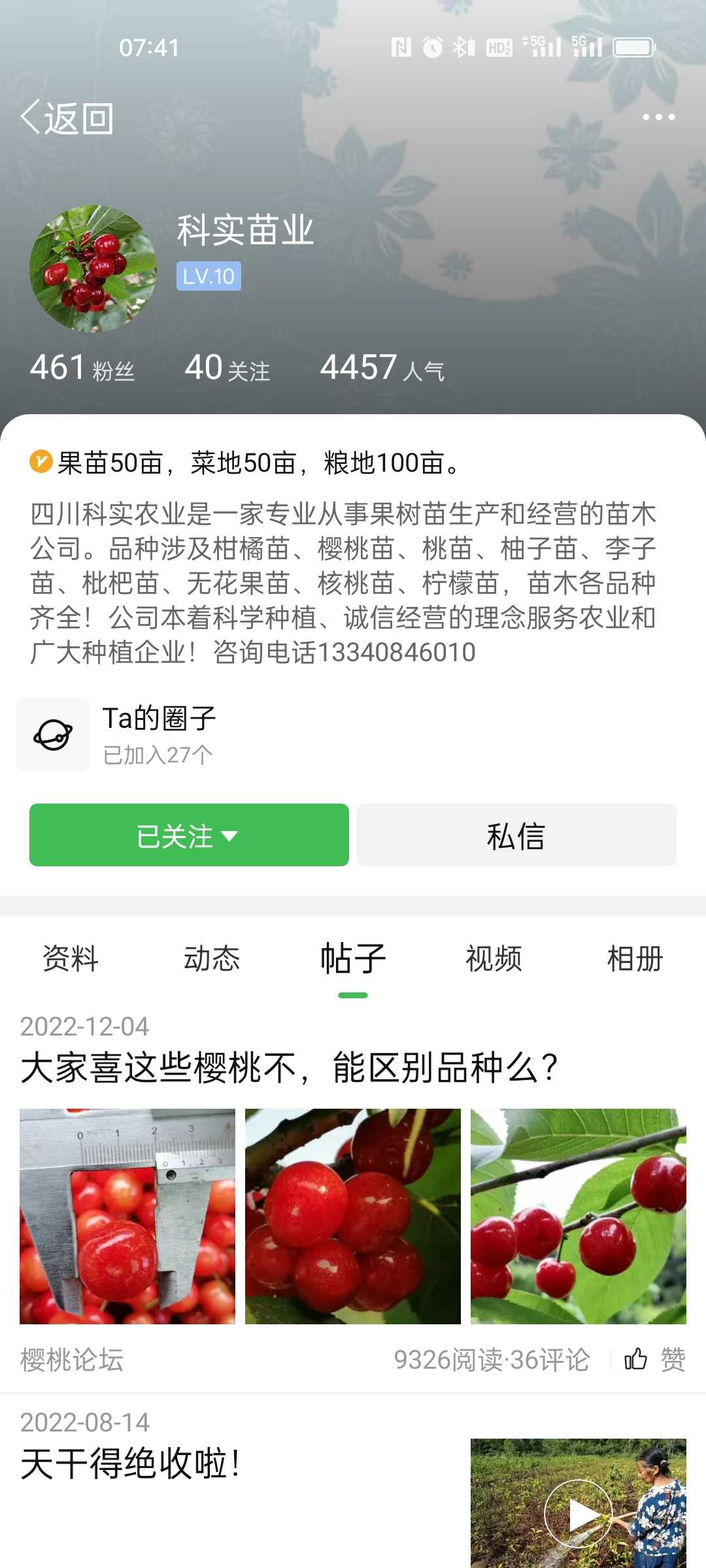Switch to the 相册 tab
706x1568 pixels.
click(635, 959)
